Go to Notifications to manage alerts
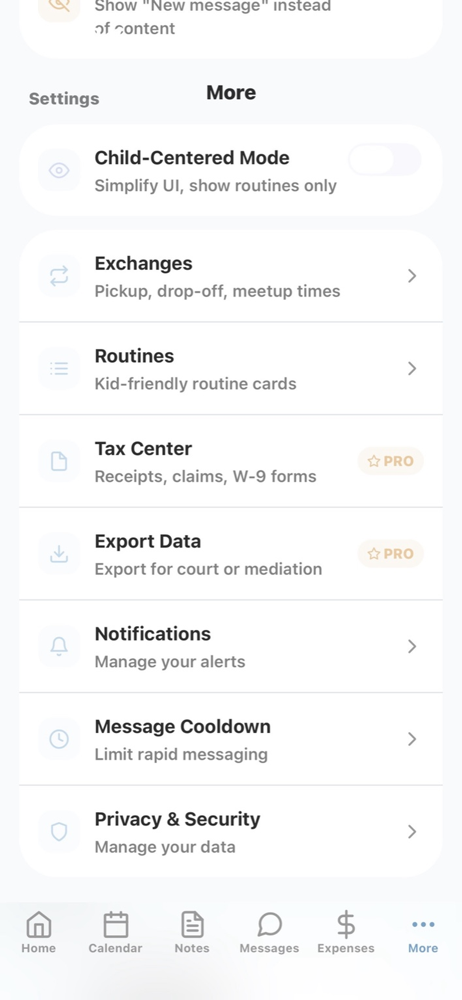462x1000 pixels. (x=230, y=646)
